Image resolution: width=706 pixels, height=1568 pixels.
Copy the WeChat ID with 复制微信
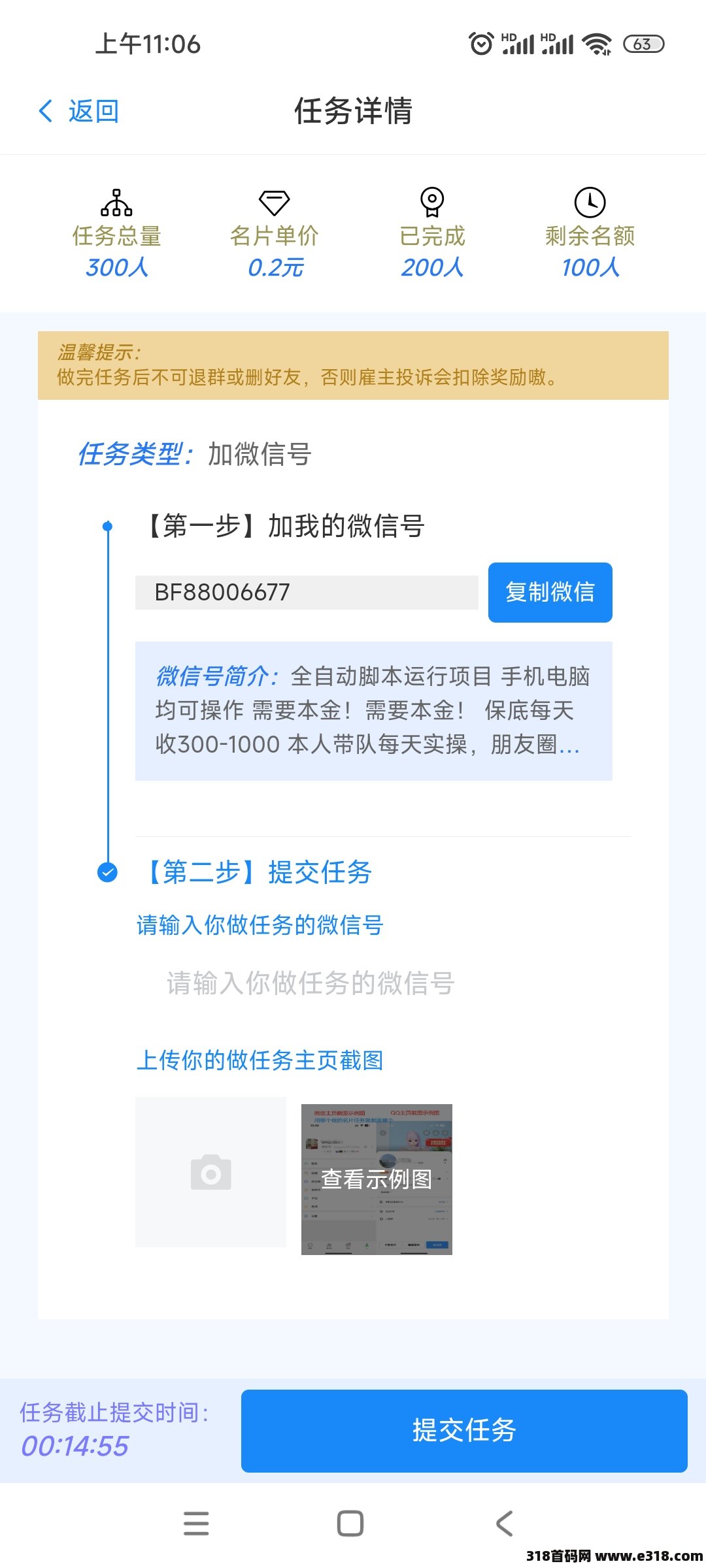point(550,592)
